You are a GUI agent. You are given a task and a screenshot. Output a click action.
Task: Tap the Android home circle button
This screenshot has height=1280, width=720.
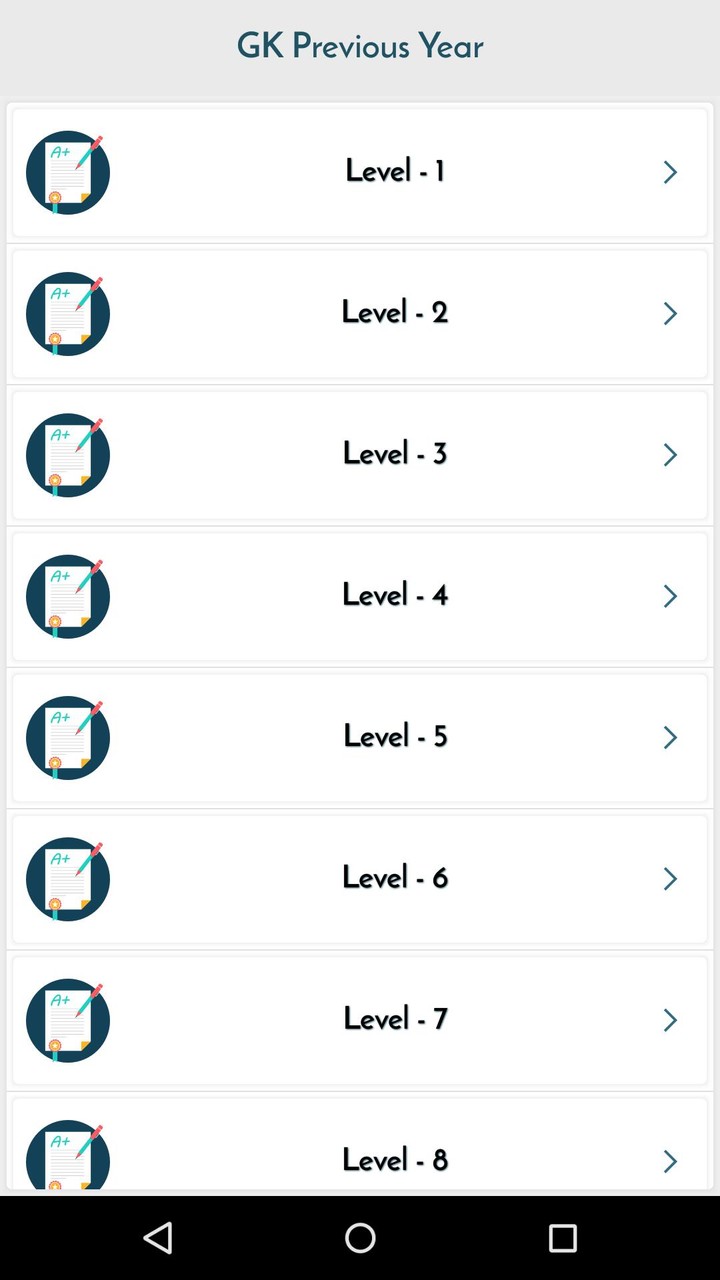[360, 1238]
